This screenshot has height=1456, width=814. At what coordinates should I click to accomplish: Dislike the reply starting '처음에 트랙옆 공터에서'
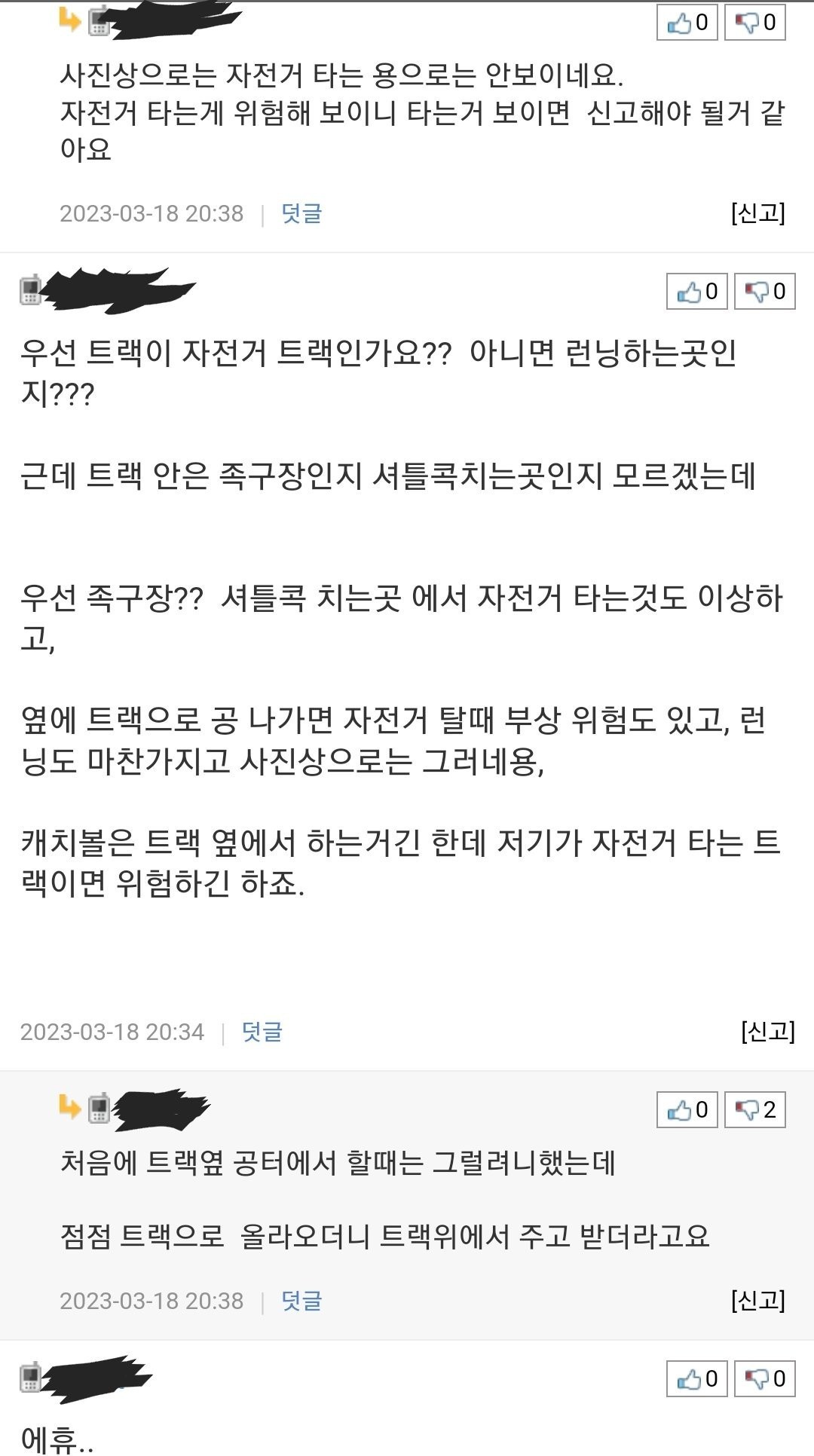pos(754,1109)
